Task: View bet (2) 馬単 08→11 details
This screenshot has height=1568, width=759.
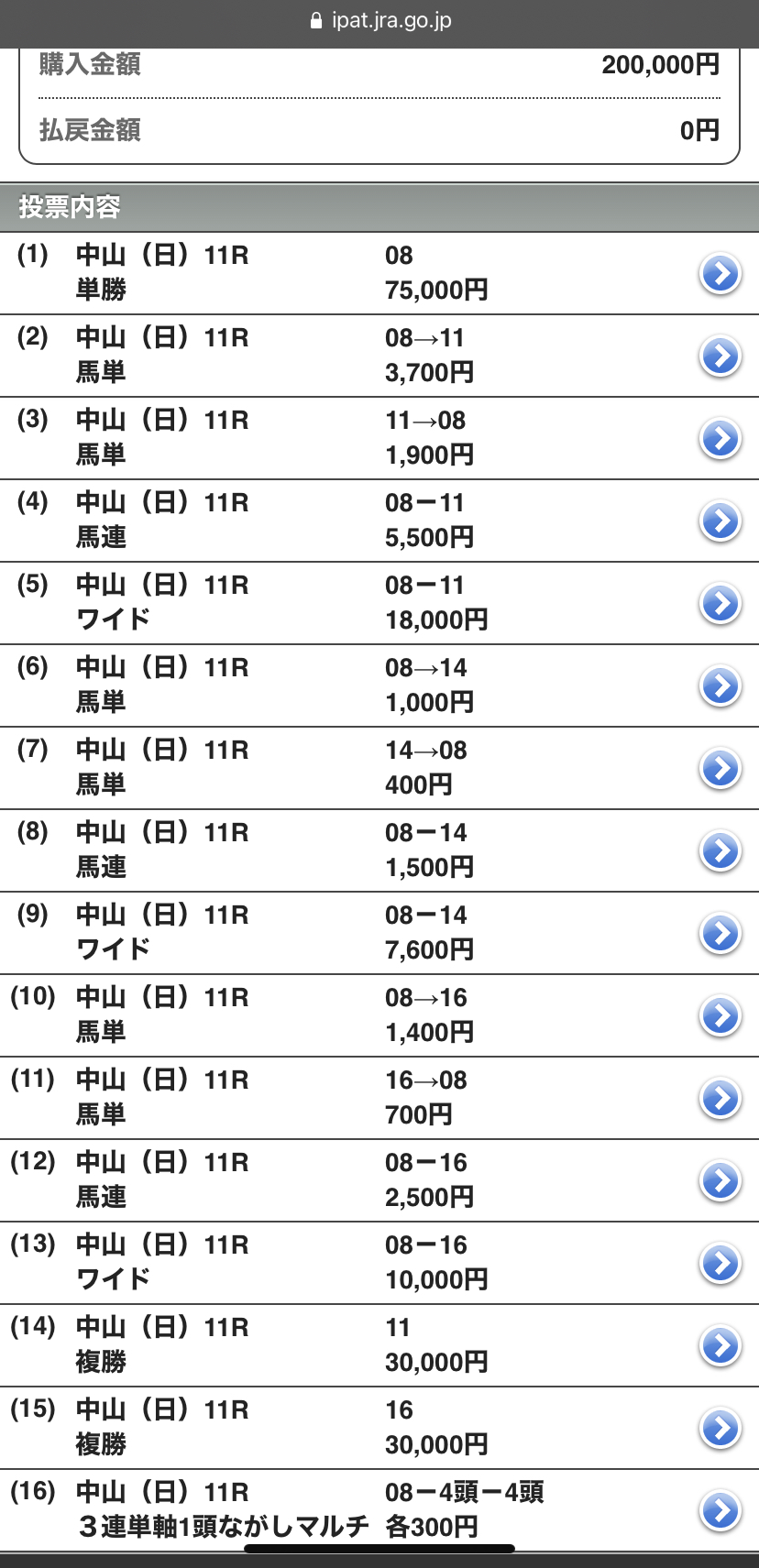Action: 379,356
